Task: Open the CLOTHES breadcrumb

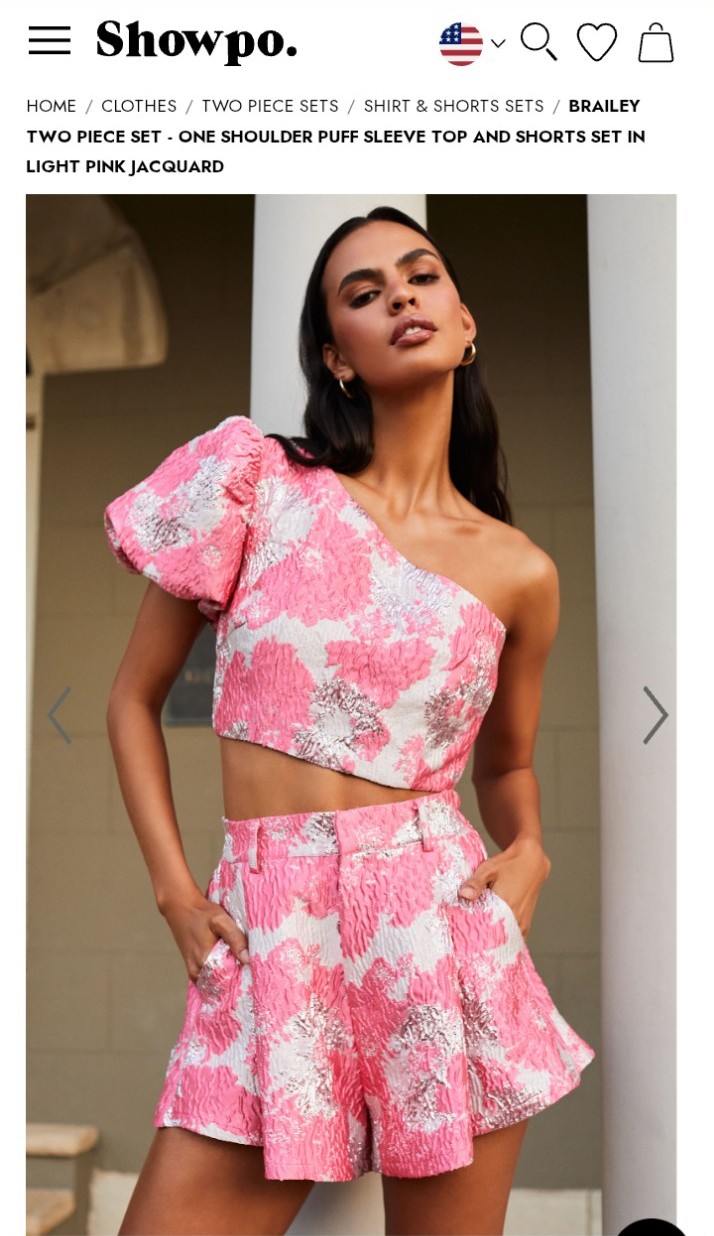Action: click(139, 106)
